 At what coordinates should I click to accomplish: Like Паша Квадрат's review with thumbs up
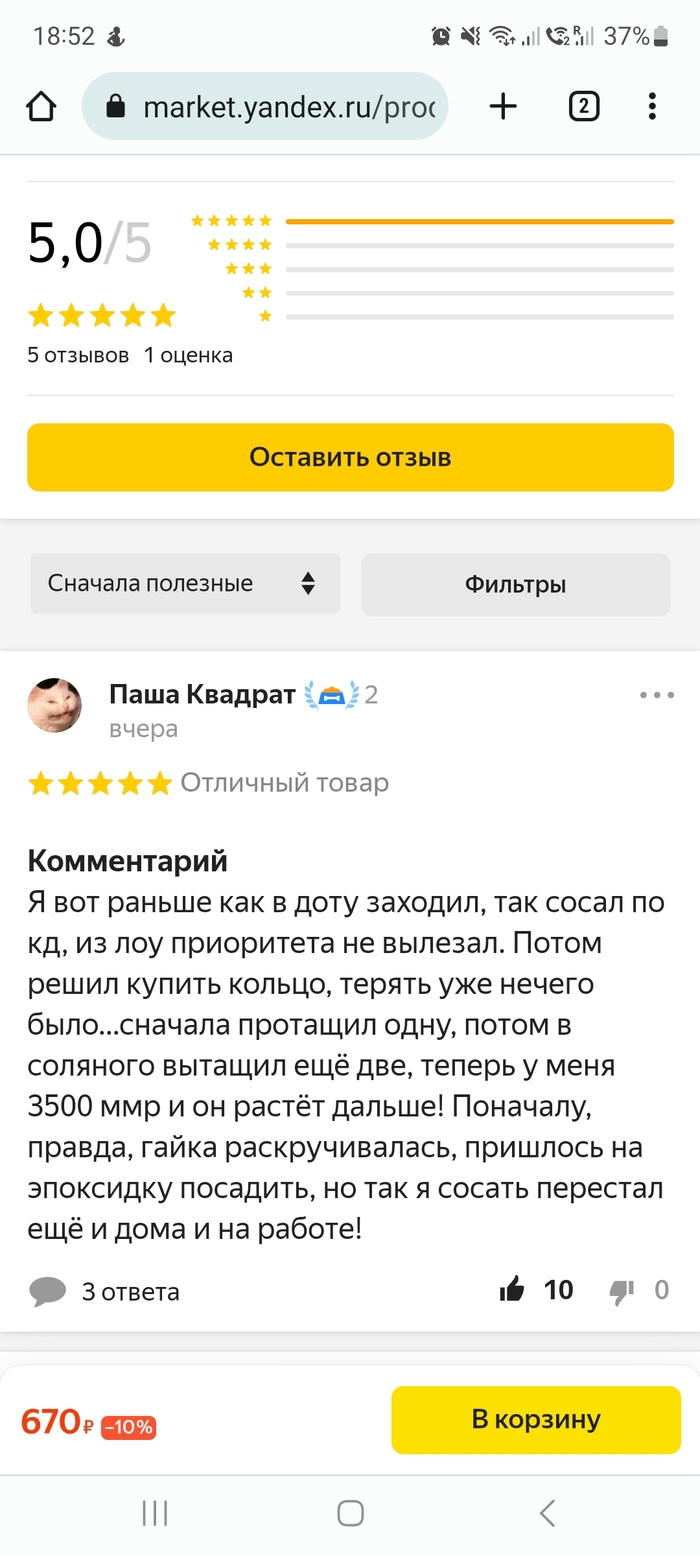click(512, 1290)
